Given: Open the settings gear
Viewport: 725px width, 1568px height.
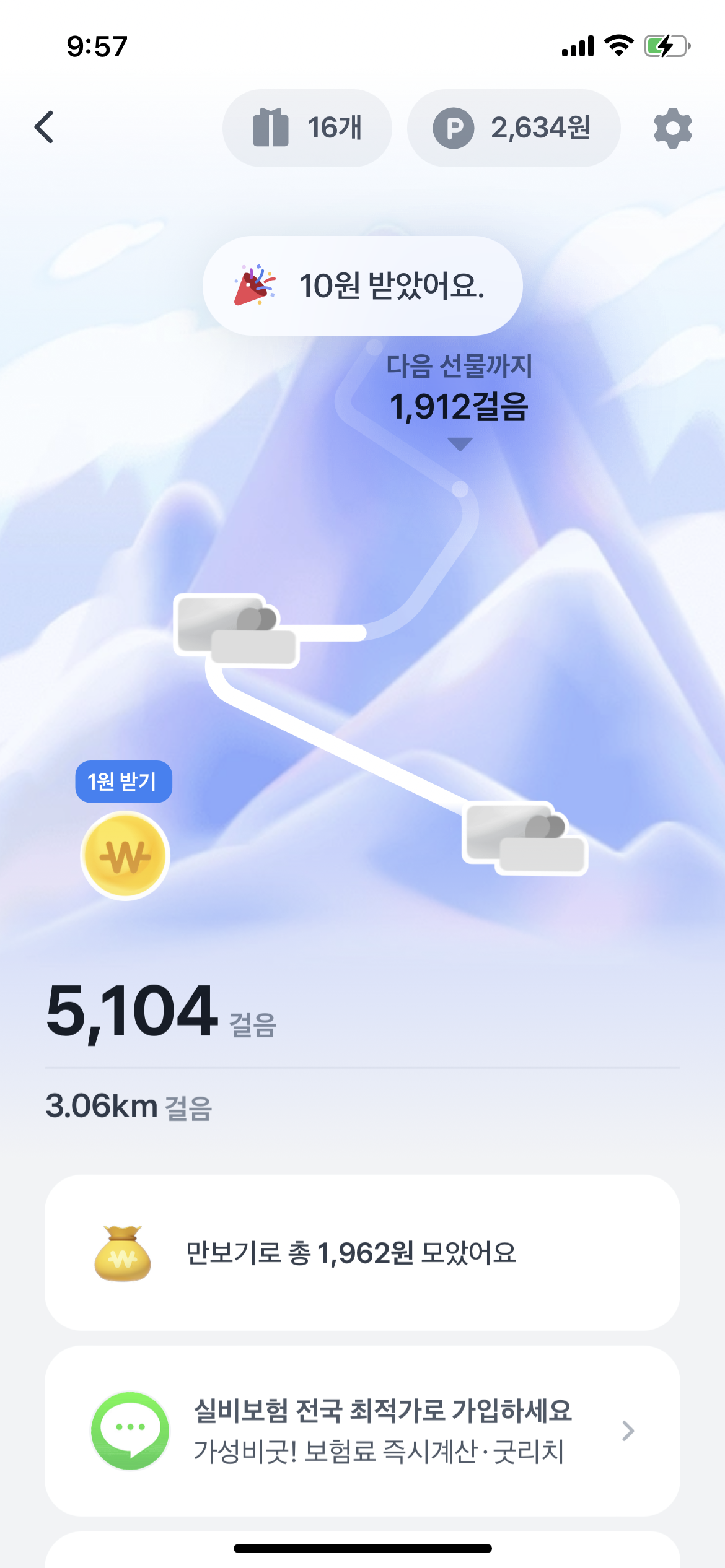Looking at the screenshot, I should 672,128.
